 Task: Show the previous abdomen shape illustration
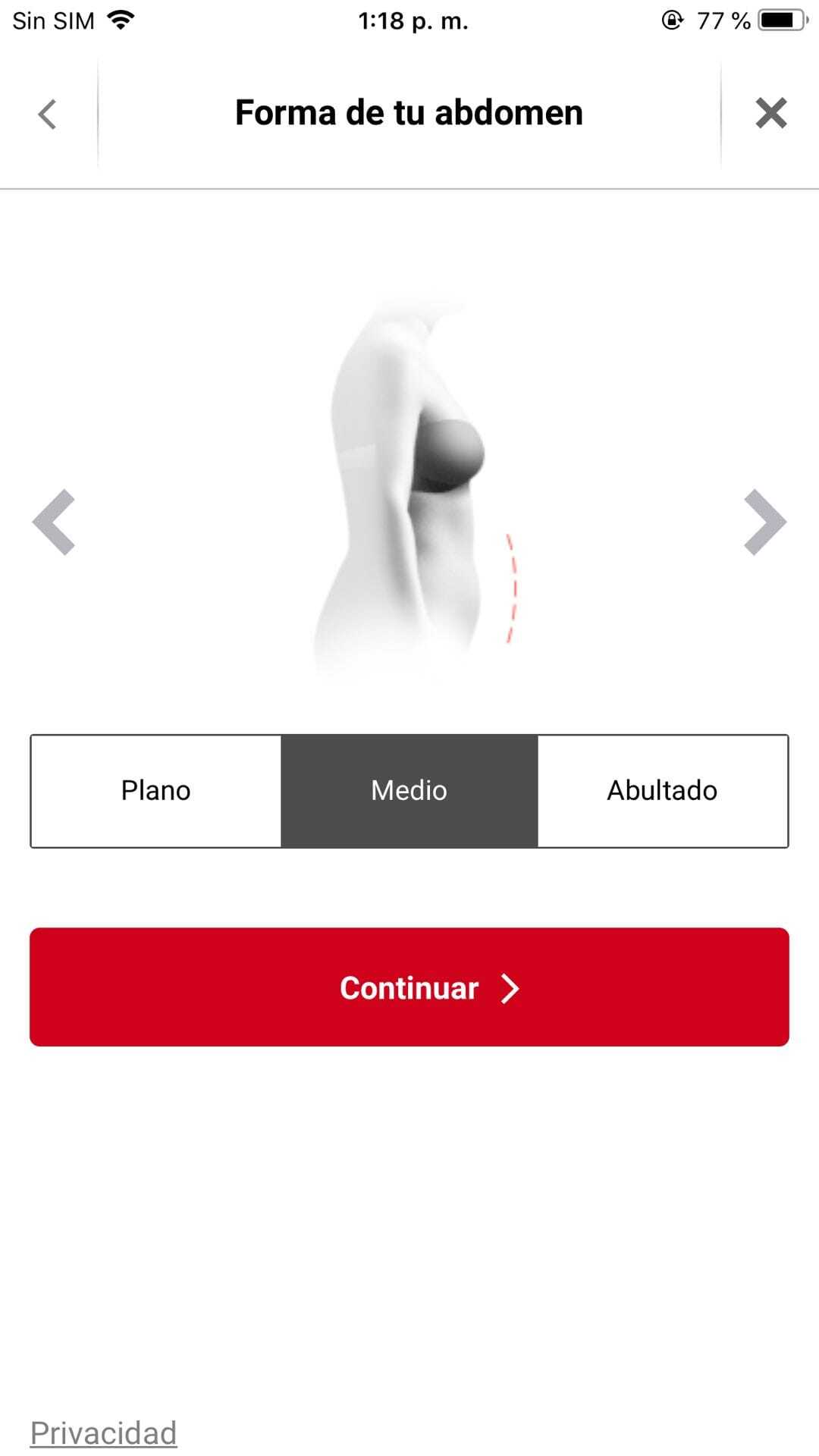point(54,522)
